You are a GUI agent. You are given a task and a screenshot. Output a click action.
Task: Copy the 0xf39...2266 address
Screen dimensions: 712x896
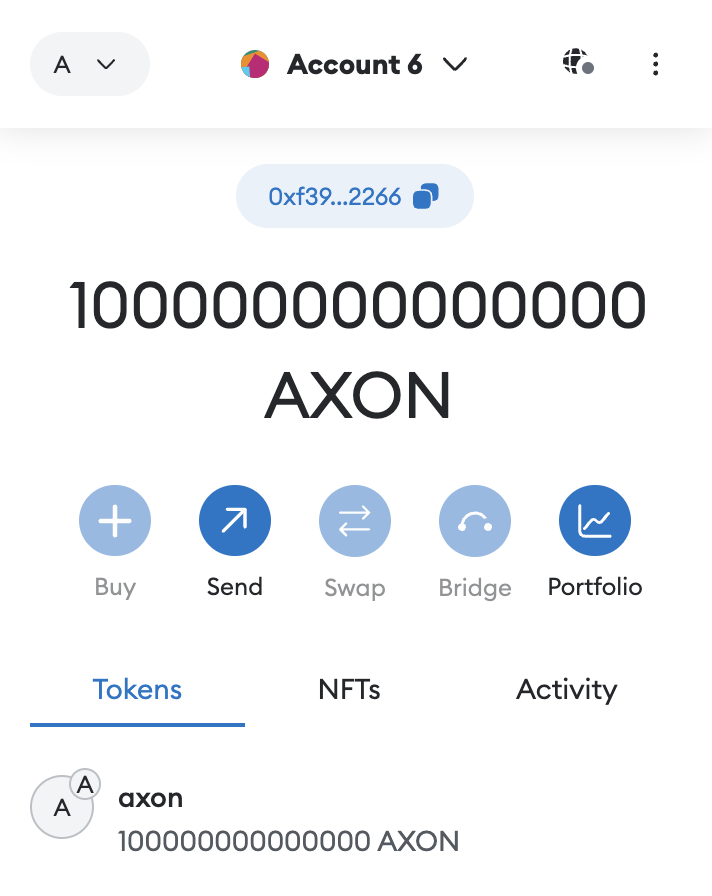point(354,196)
